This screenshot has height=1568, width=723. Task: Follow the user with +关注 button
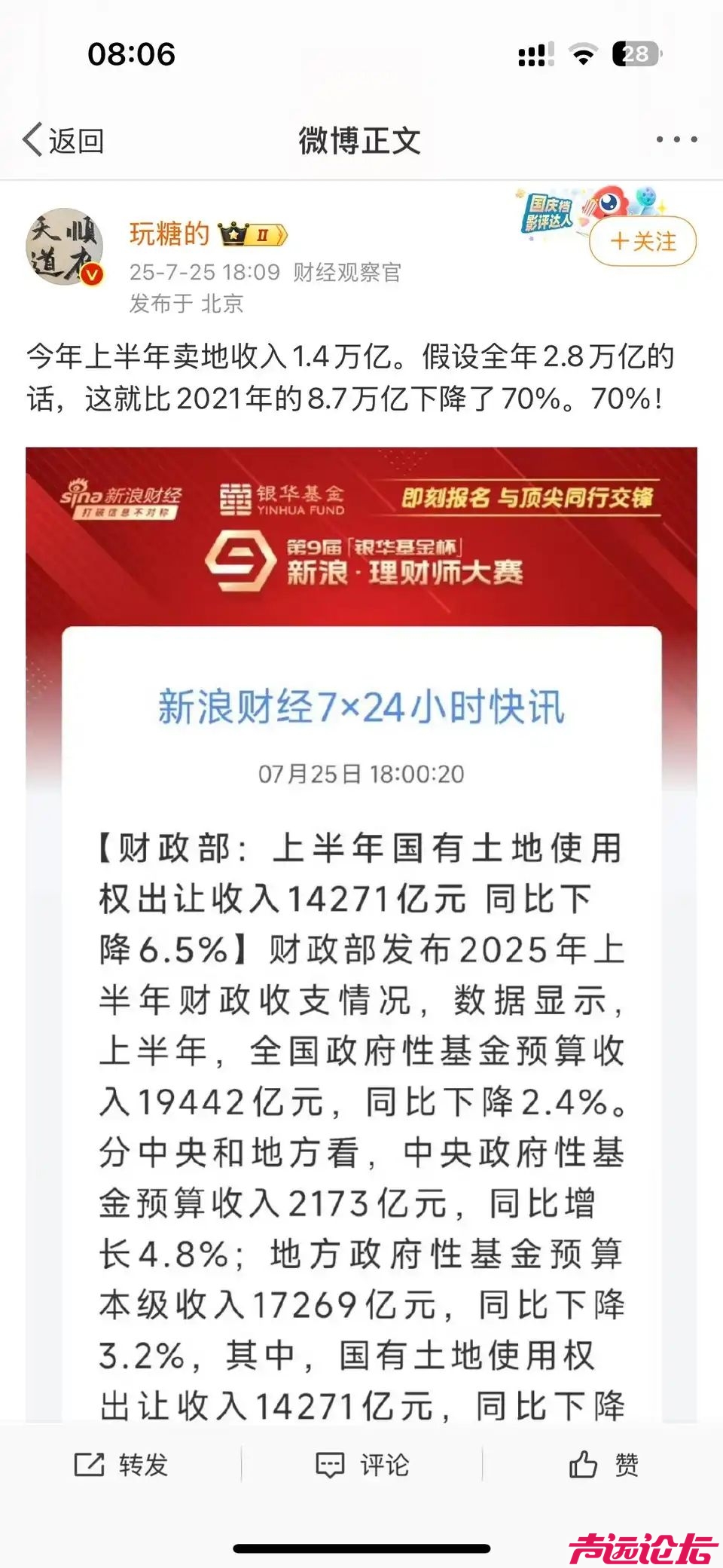642,242
